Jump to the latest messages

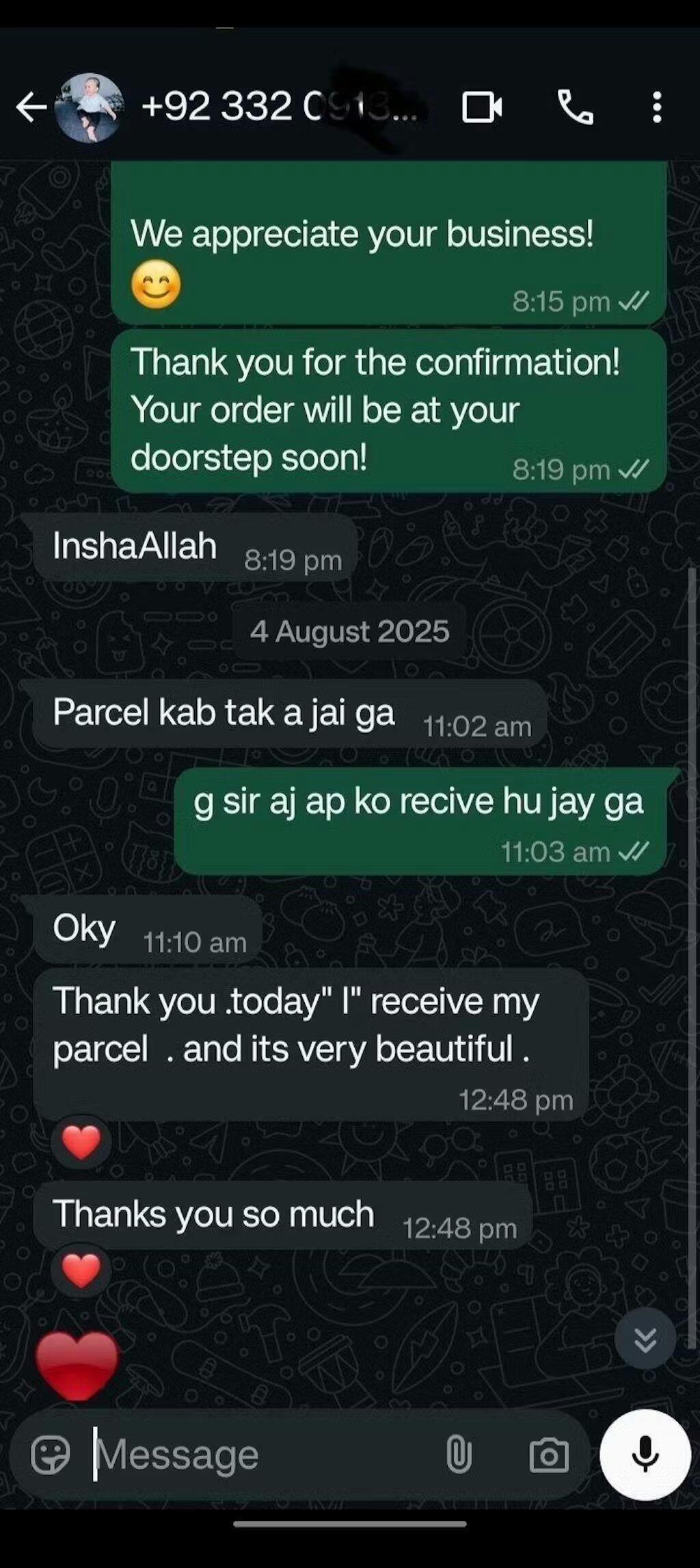click(x=645, y=1340)
